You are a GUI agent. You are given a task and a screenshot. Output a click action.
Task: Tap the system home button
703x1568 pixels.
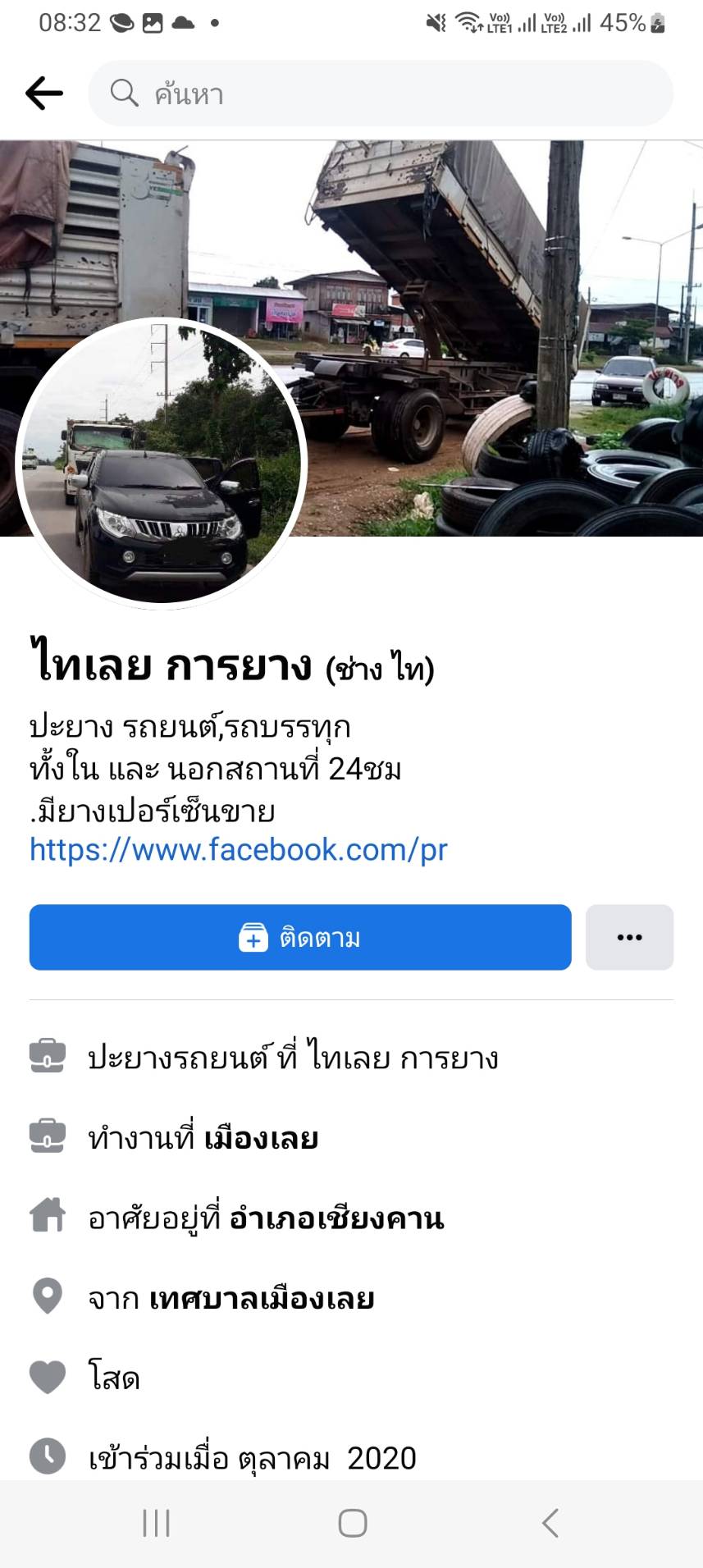[352, 1523]
